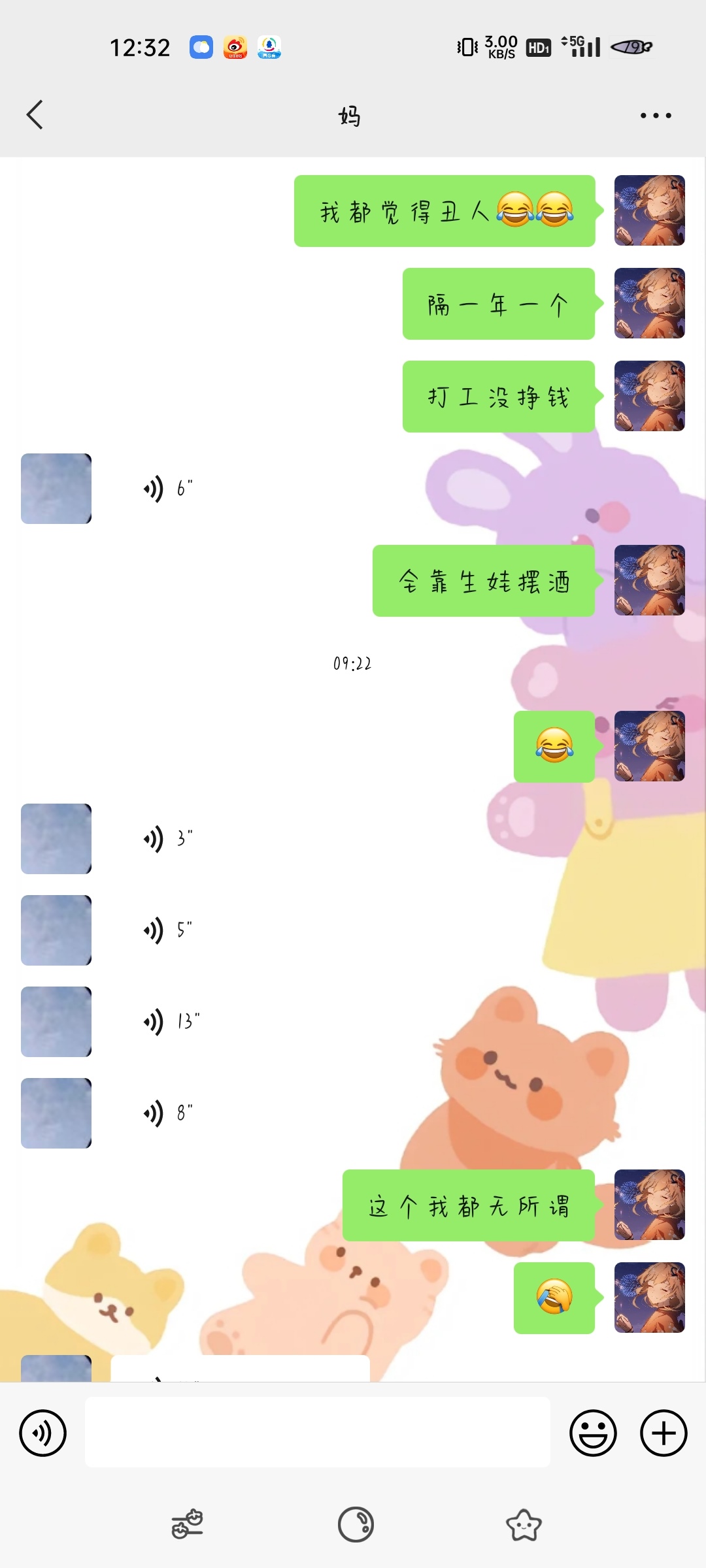Open the plus attachments panel

664,1433
